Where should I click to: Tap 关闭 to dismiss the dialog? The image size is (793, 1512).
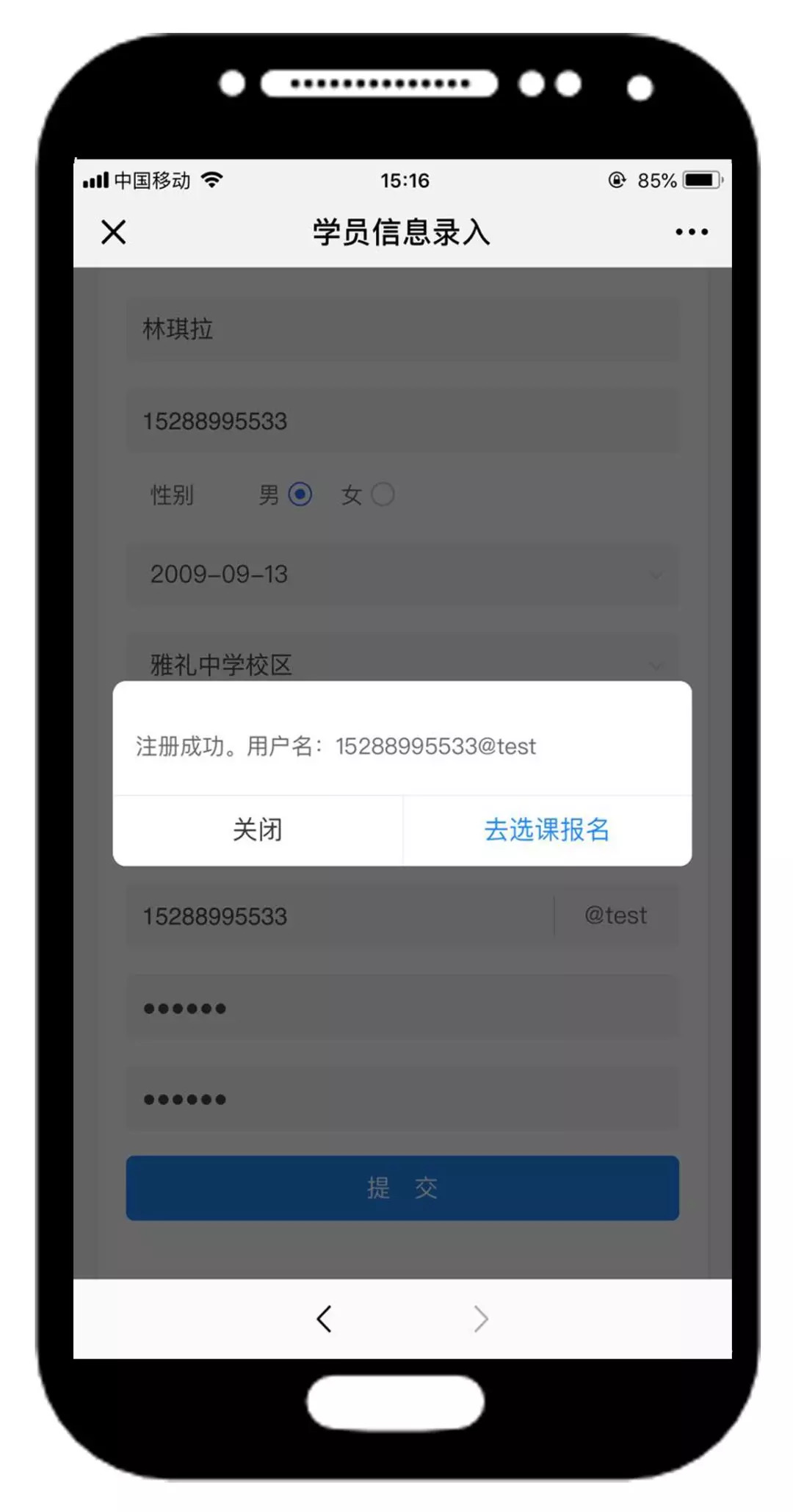pyautogui.click(x=257, y=830)
